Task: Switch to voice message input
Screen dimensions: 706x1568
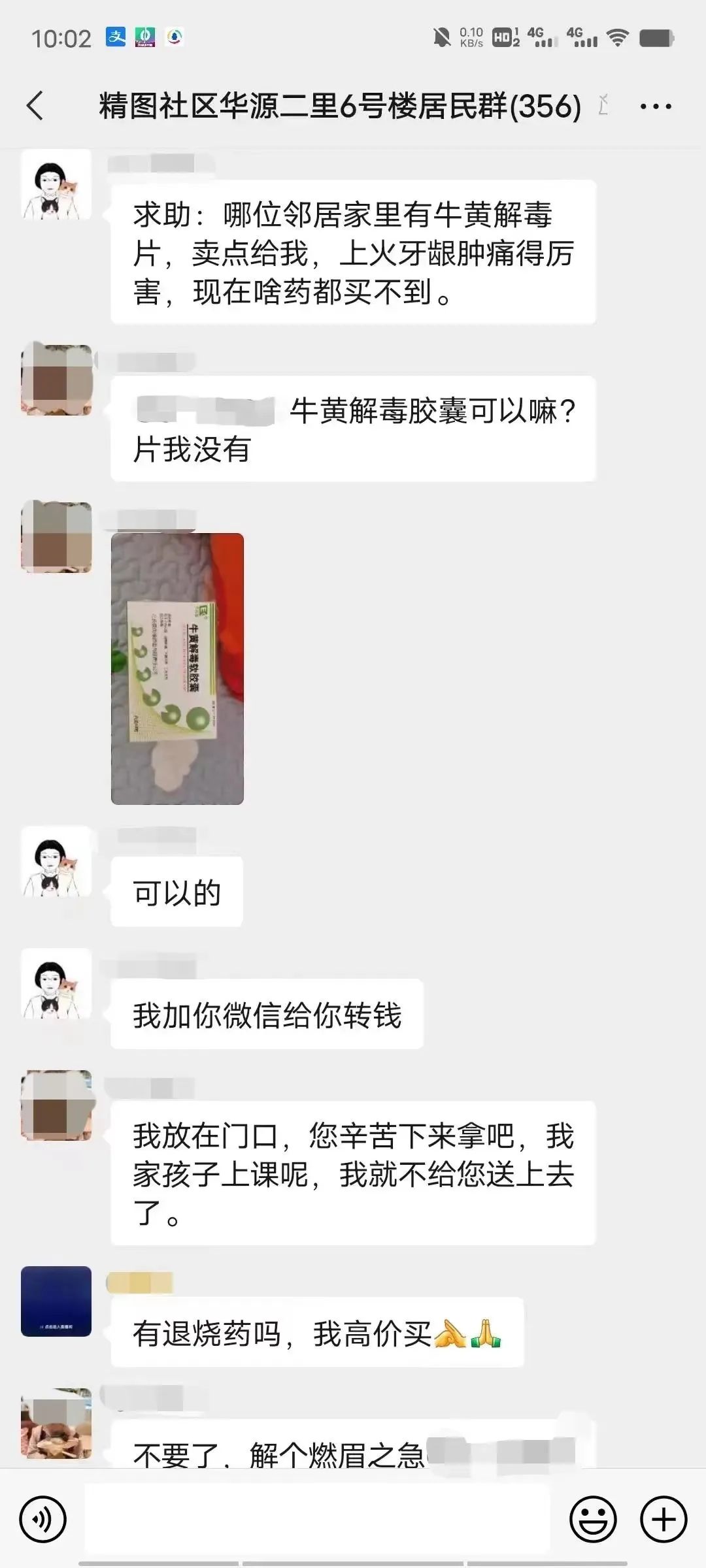Action: (43, 1519)
